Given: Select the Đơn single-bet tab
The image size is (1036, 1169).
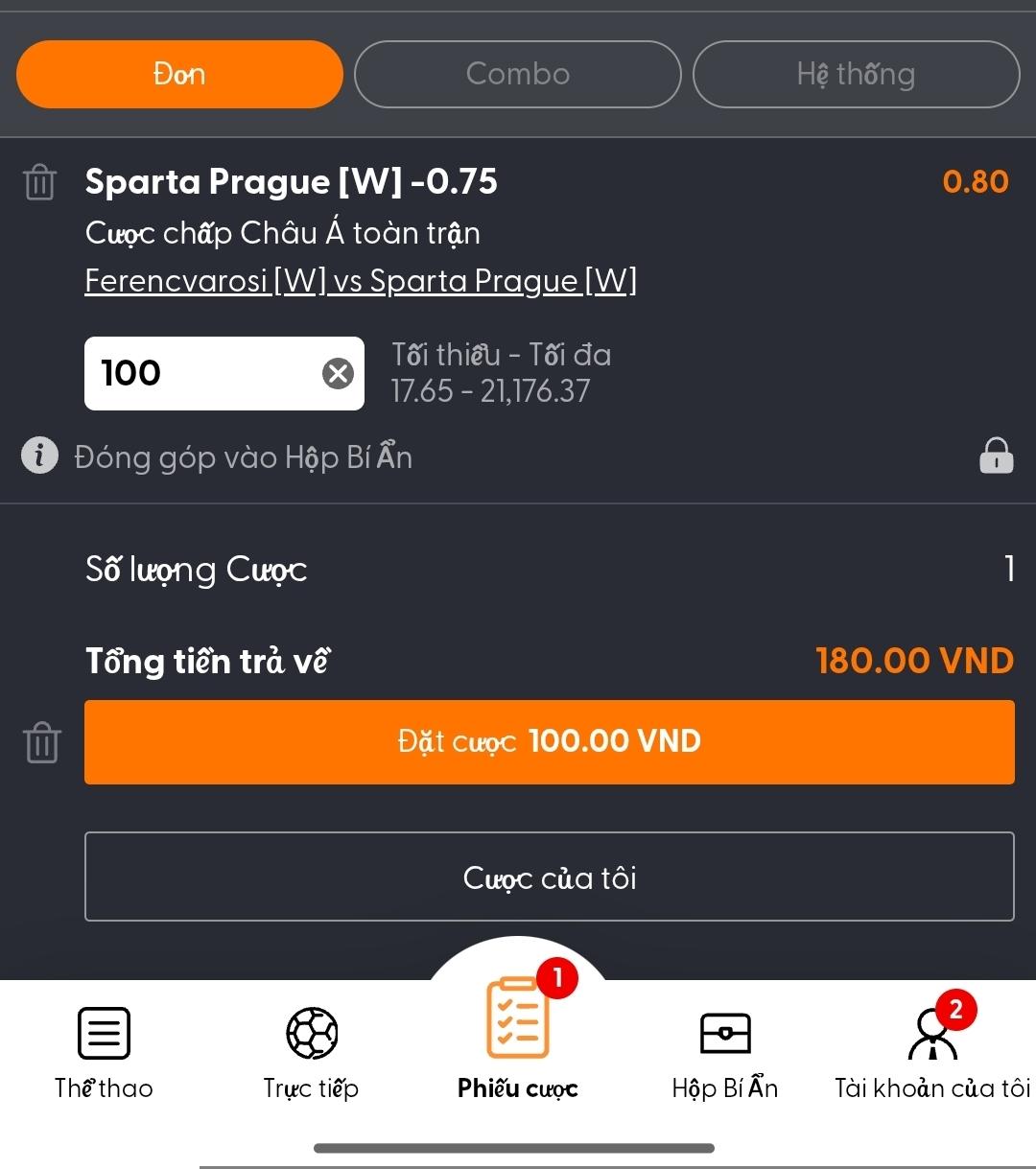Looking at the screenshot, I should coord(179,74).
